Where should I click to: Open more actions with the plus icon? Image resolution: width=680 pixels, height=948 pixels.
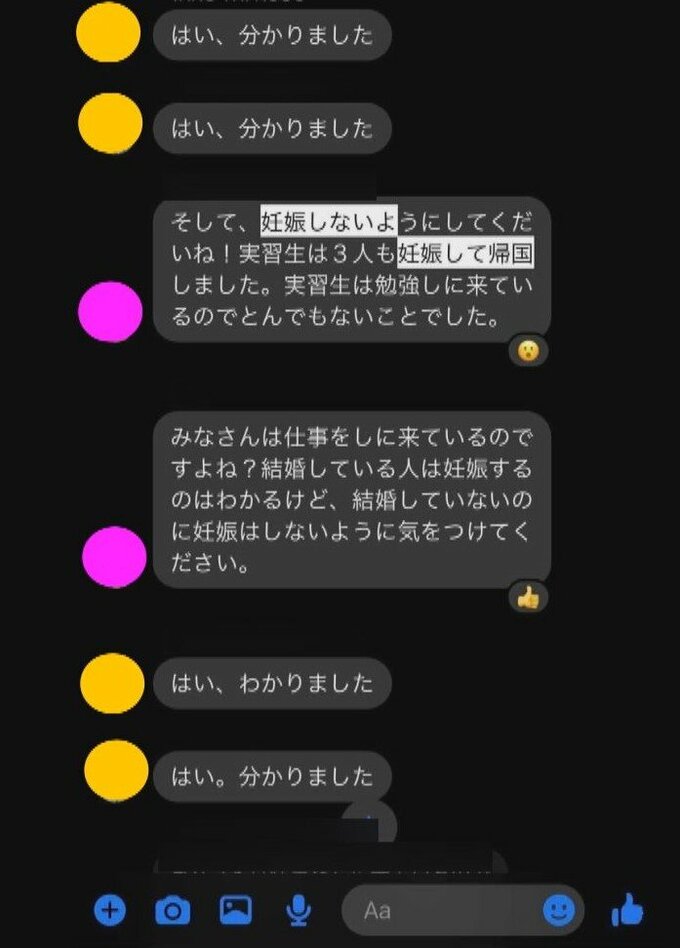(110, 910)
